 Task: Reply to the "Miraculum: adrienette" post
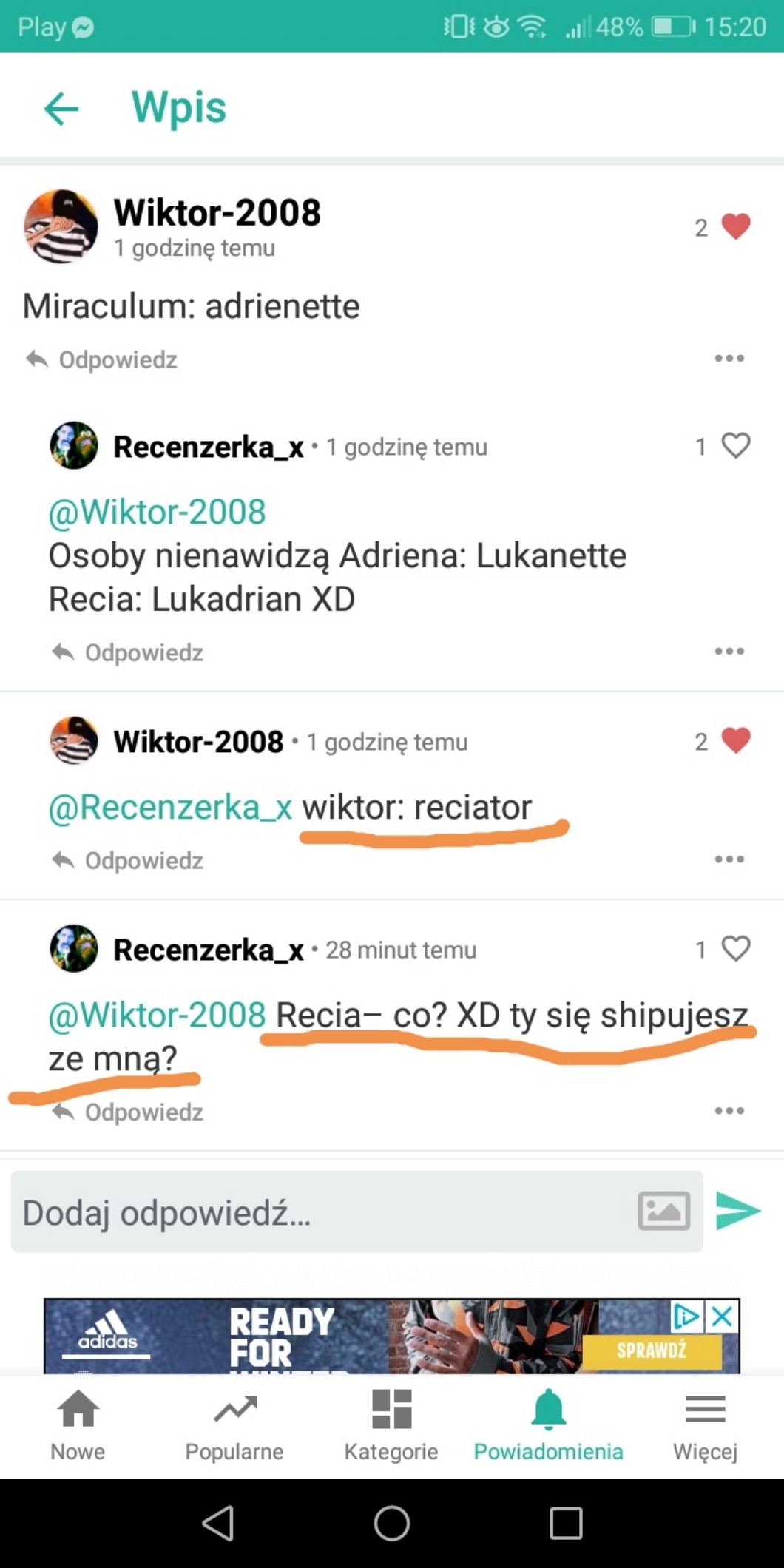(x=103, y=360)
